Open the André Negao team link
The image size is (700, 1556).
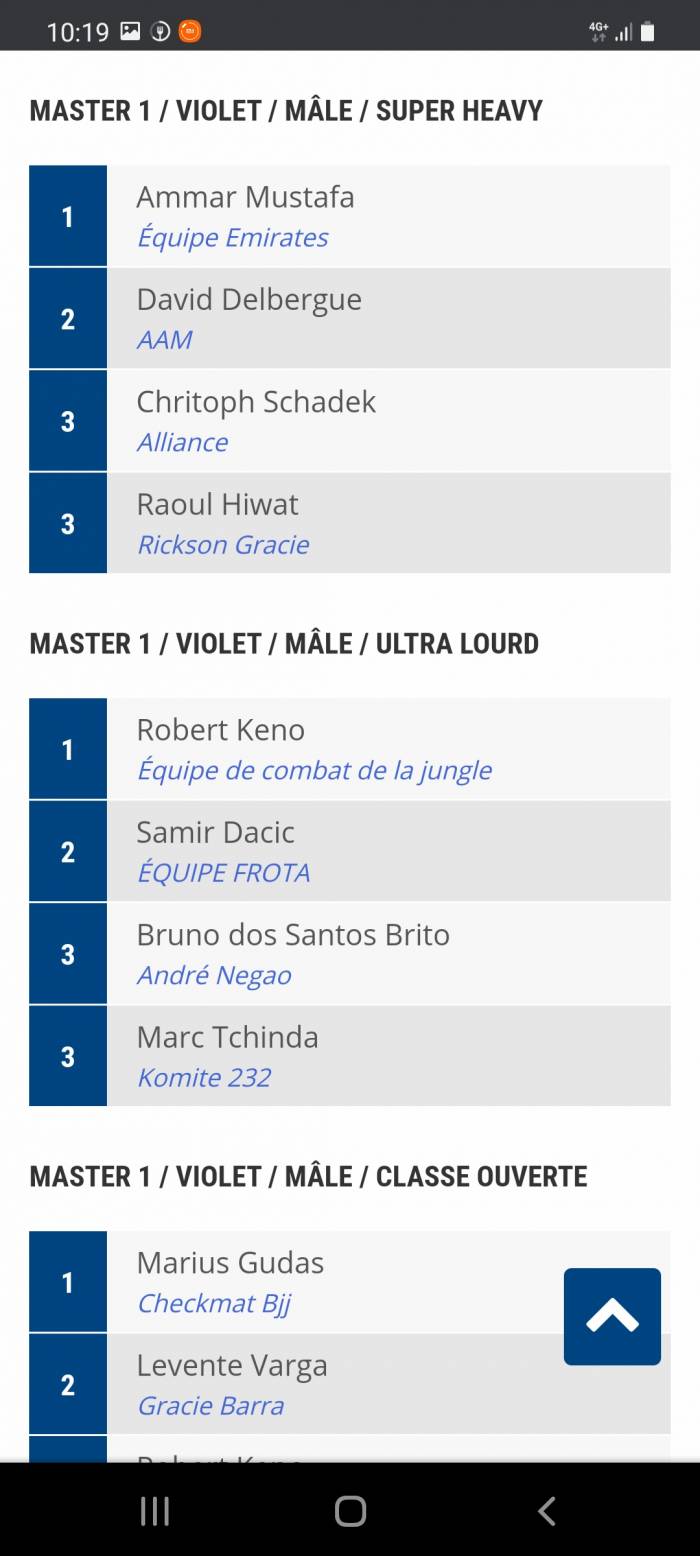coord(214,975)
